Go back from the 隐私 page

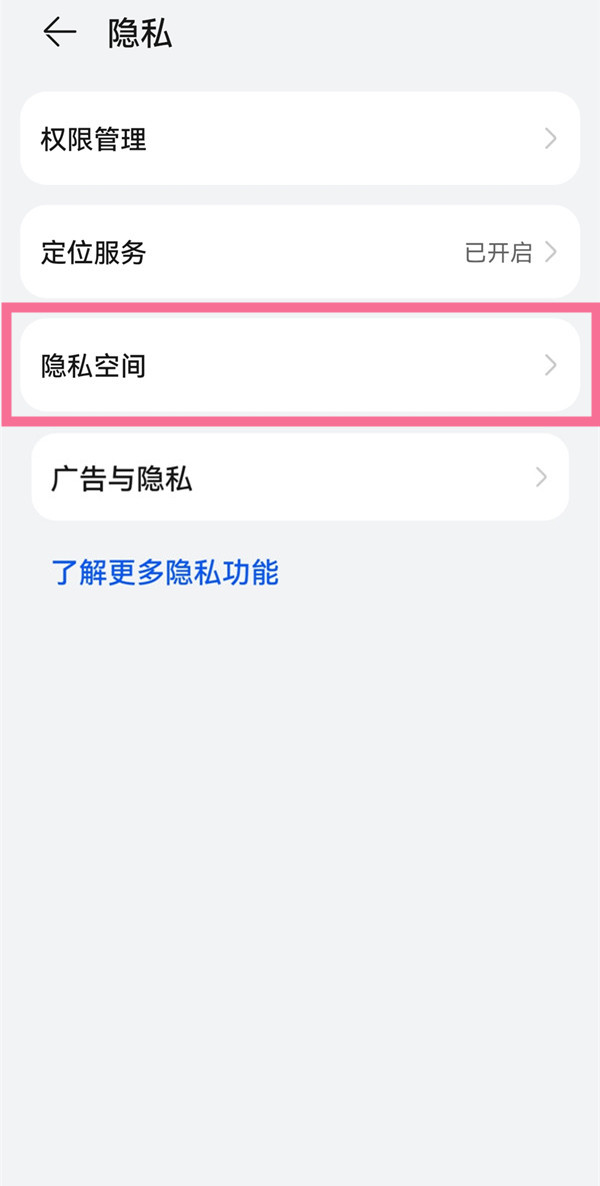(59, 33)
